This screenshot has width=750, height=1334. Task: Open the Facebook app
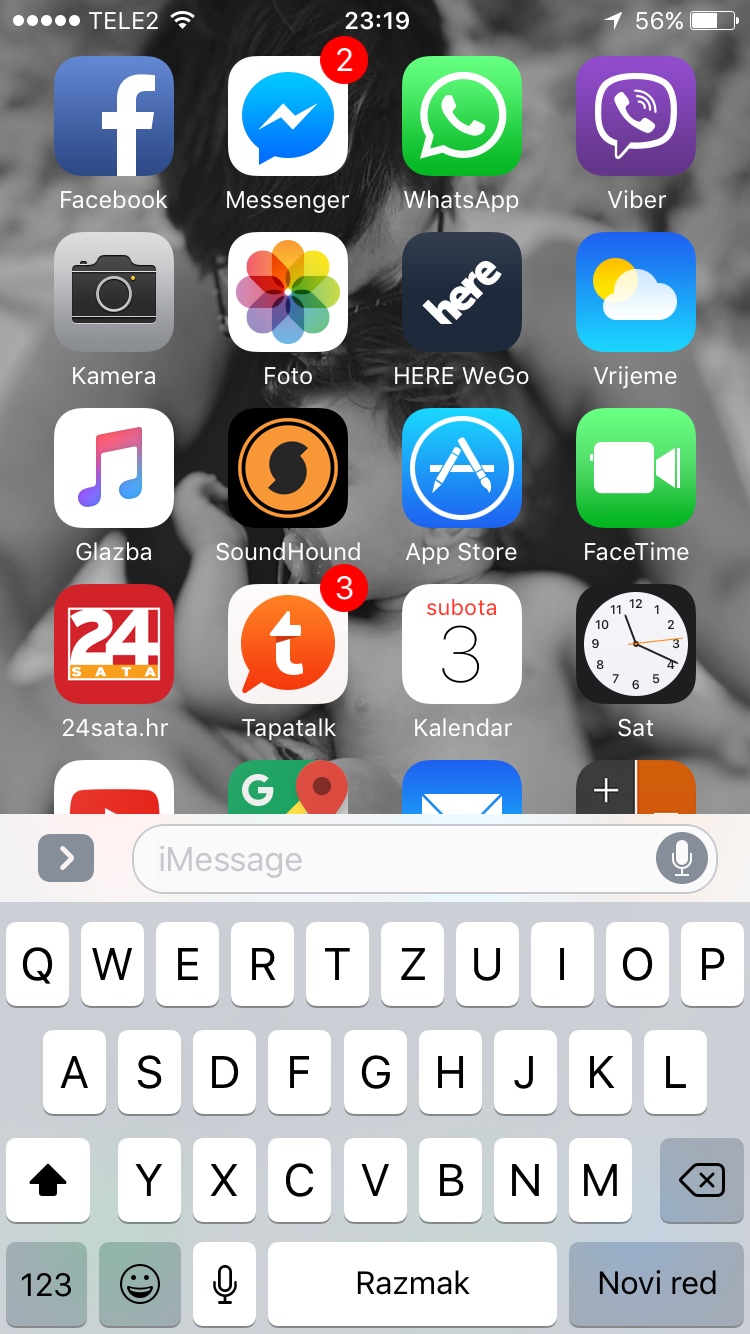113,116
